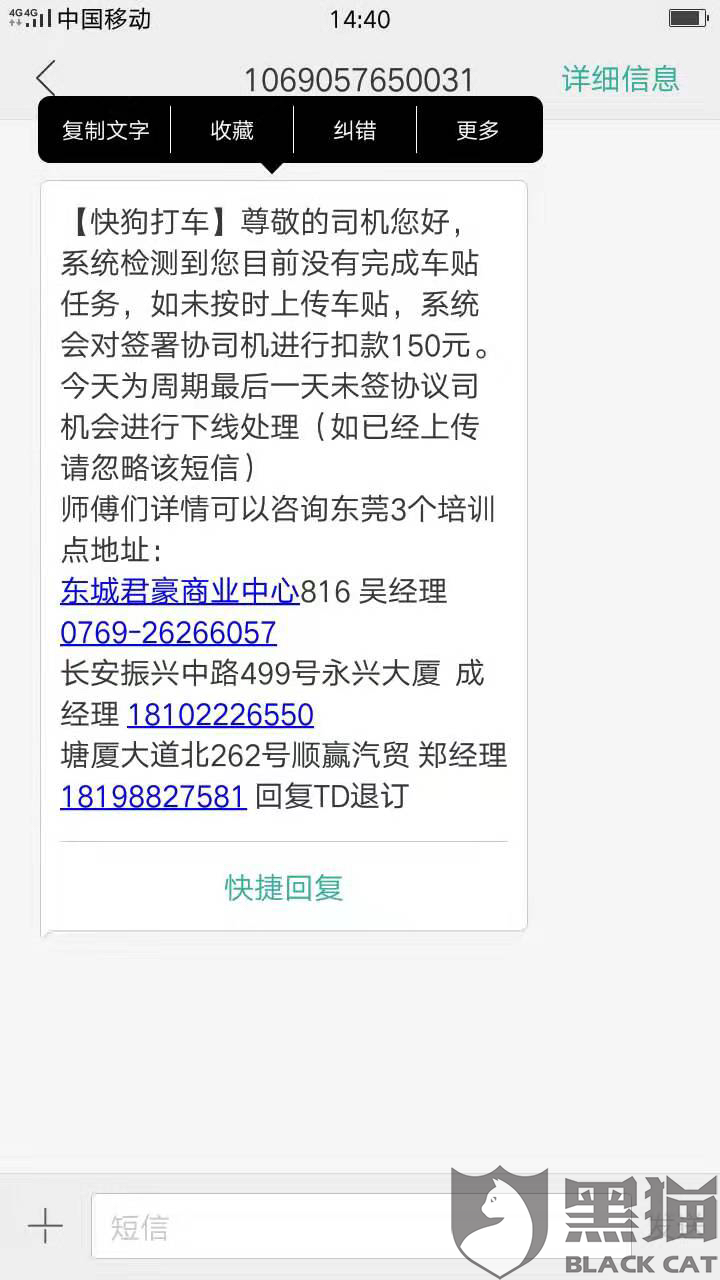Open 更多 options for the message
Image resolution: width=720 pixels, height=1280 pixels.
[477, 130]
